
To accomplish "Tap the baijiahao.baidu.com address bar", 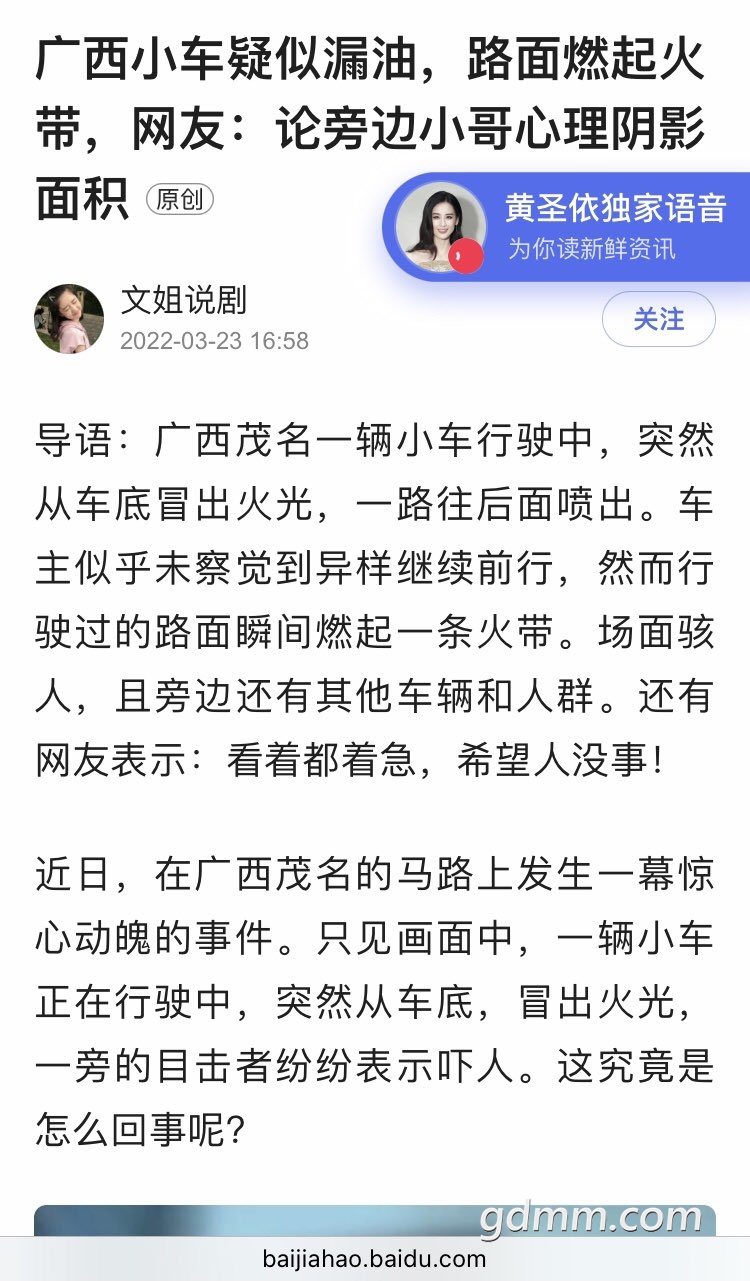I will [x=374, y=1259].
